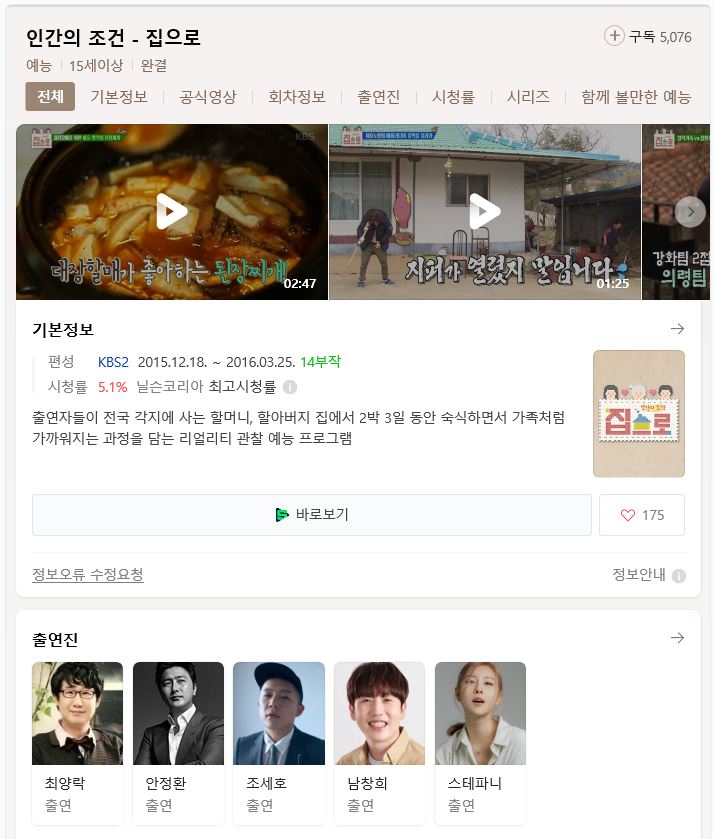Open 정보오류 수정요청 link
713x839 pixels.
(x=88, y=575)
